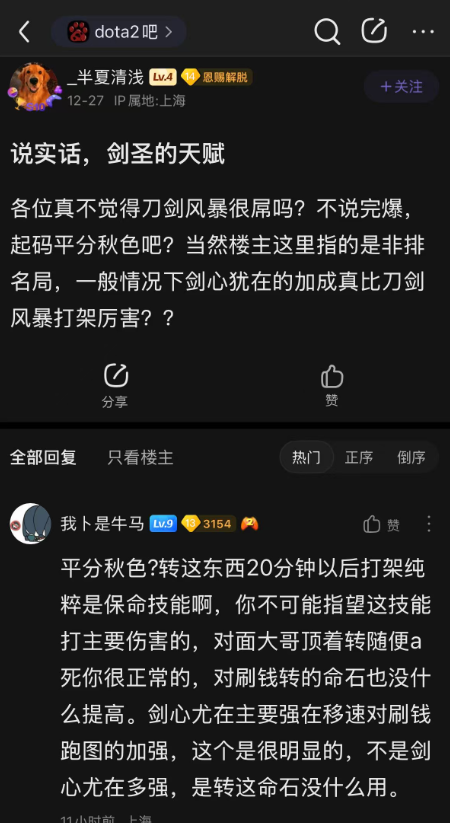Sort replies by 正序
Screen dimensions: 450x823
(359, 457)
